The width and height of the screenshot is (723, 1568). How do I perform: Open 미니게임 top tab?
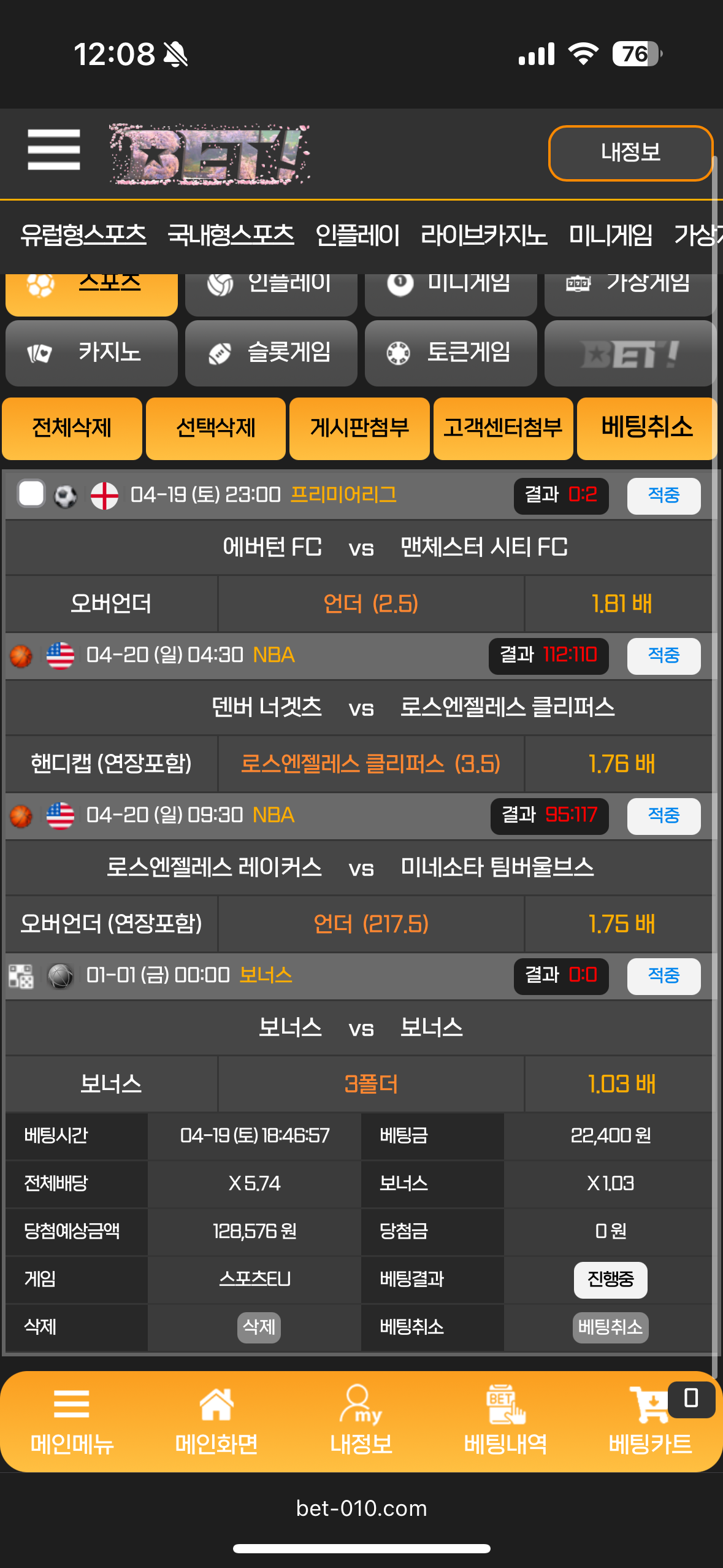pyautogui.click(x=610, y=235)
